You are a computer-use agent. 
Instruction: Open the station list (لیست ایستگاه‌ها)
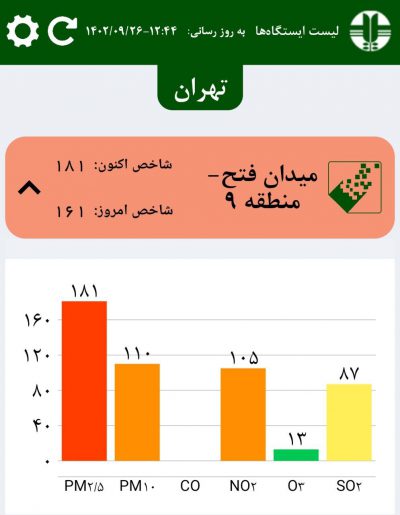(x=297, y=31)
